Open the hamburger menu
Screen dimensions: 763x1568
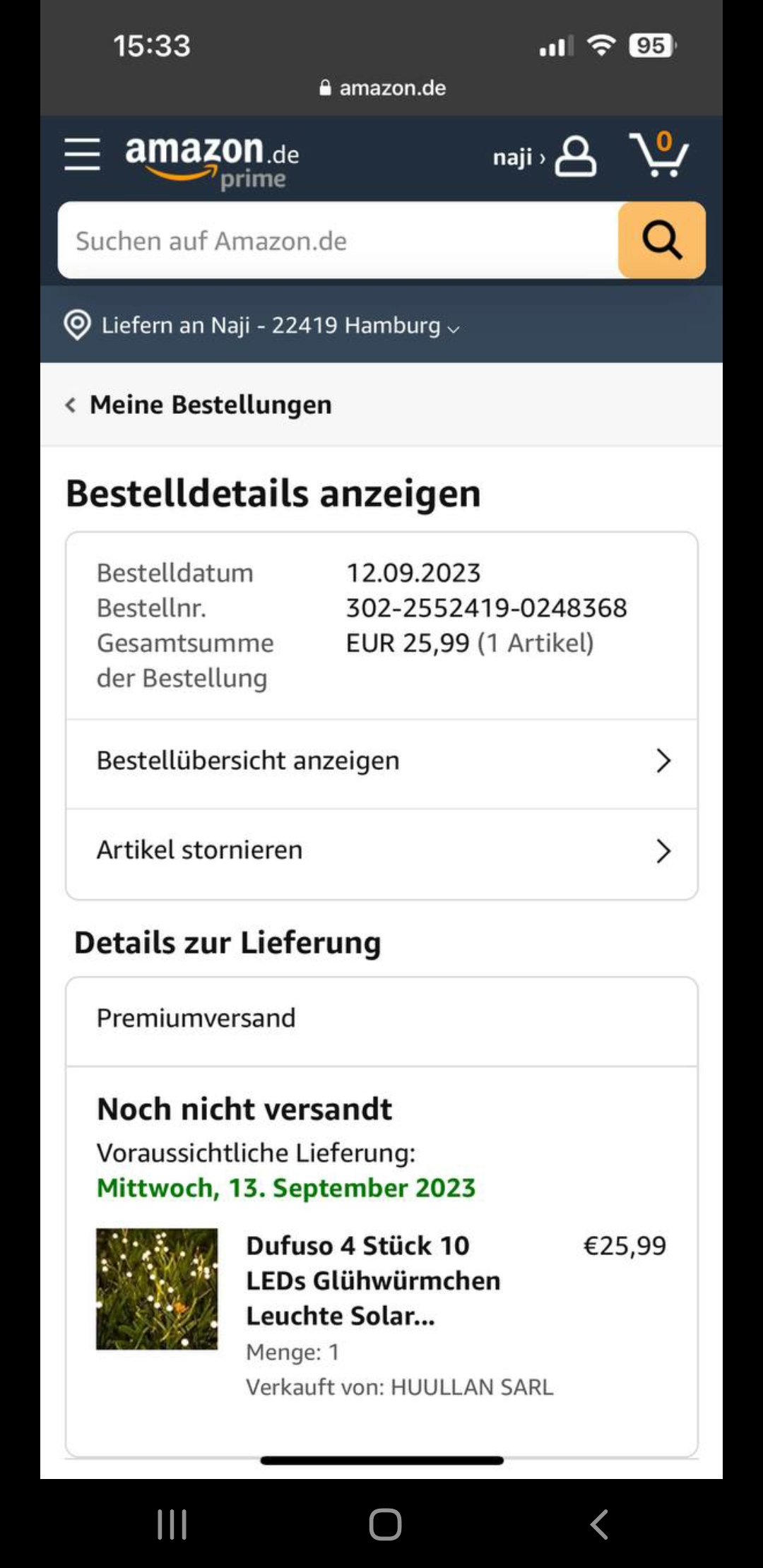coord(82,154)
